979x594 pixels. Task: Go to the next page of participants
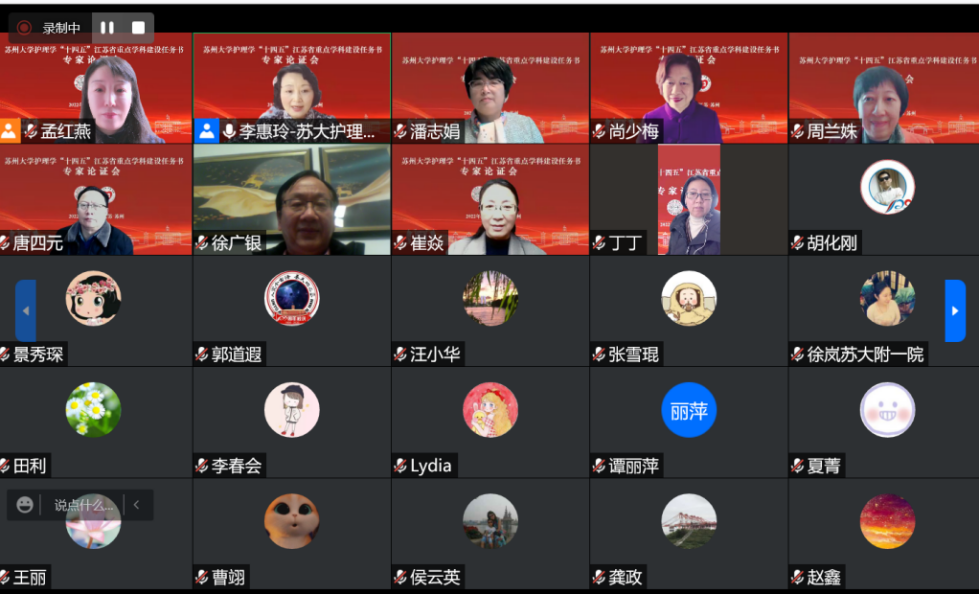pos(955,311)
